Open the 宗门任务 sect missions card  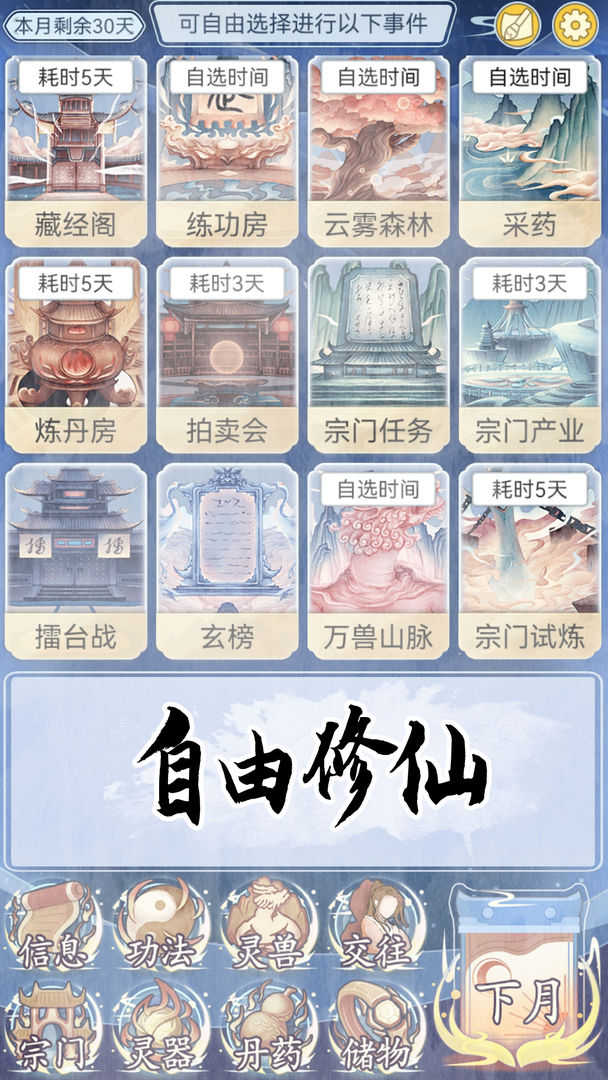[379, 356]
